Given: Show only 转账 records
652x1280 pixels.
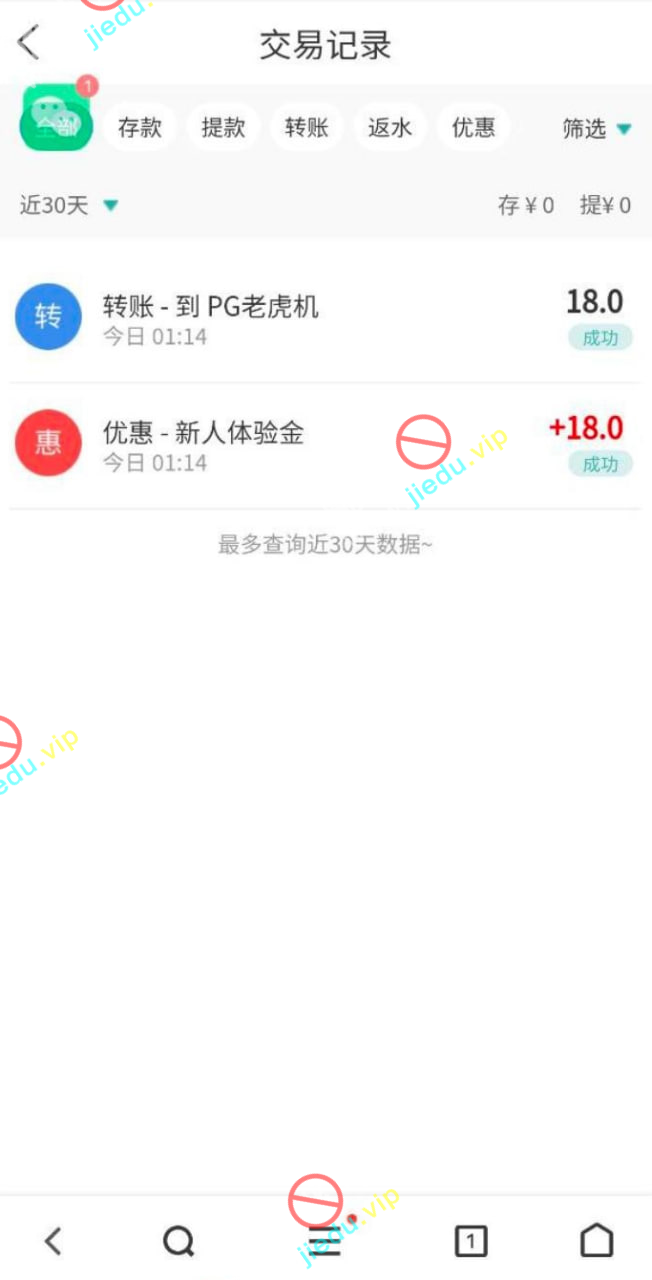Looking at the screenshot, I should tap(306, 128).
